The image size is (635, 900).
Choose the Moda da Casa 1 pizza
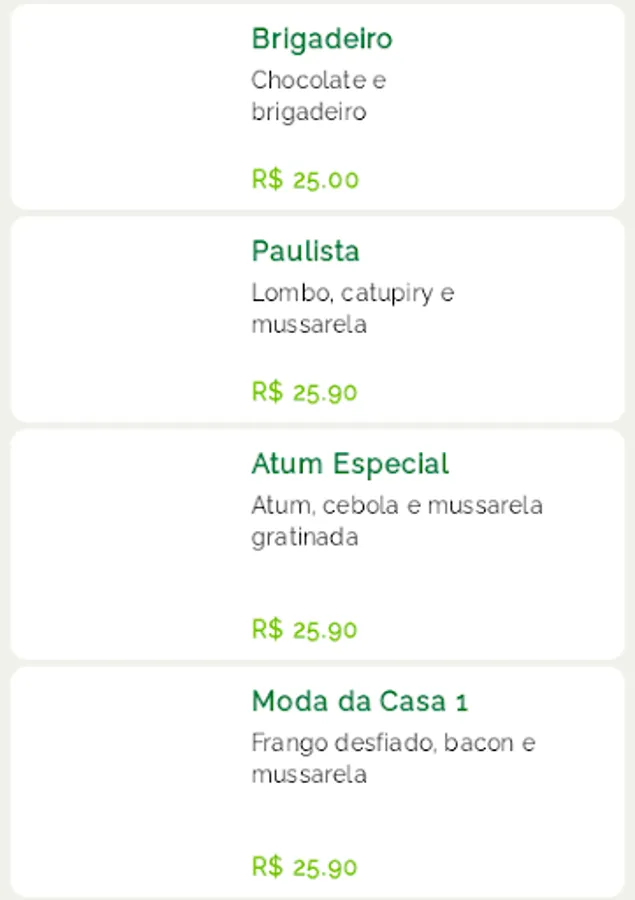pyautogui.click(x=317, y=781)
